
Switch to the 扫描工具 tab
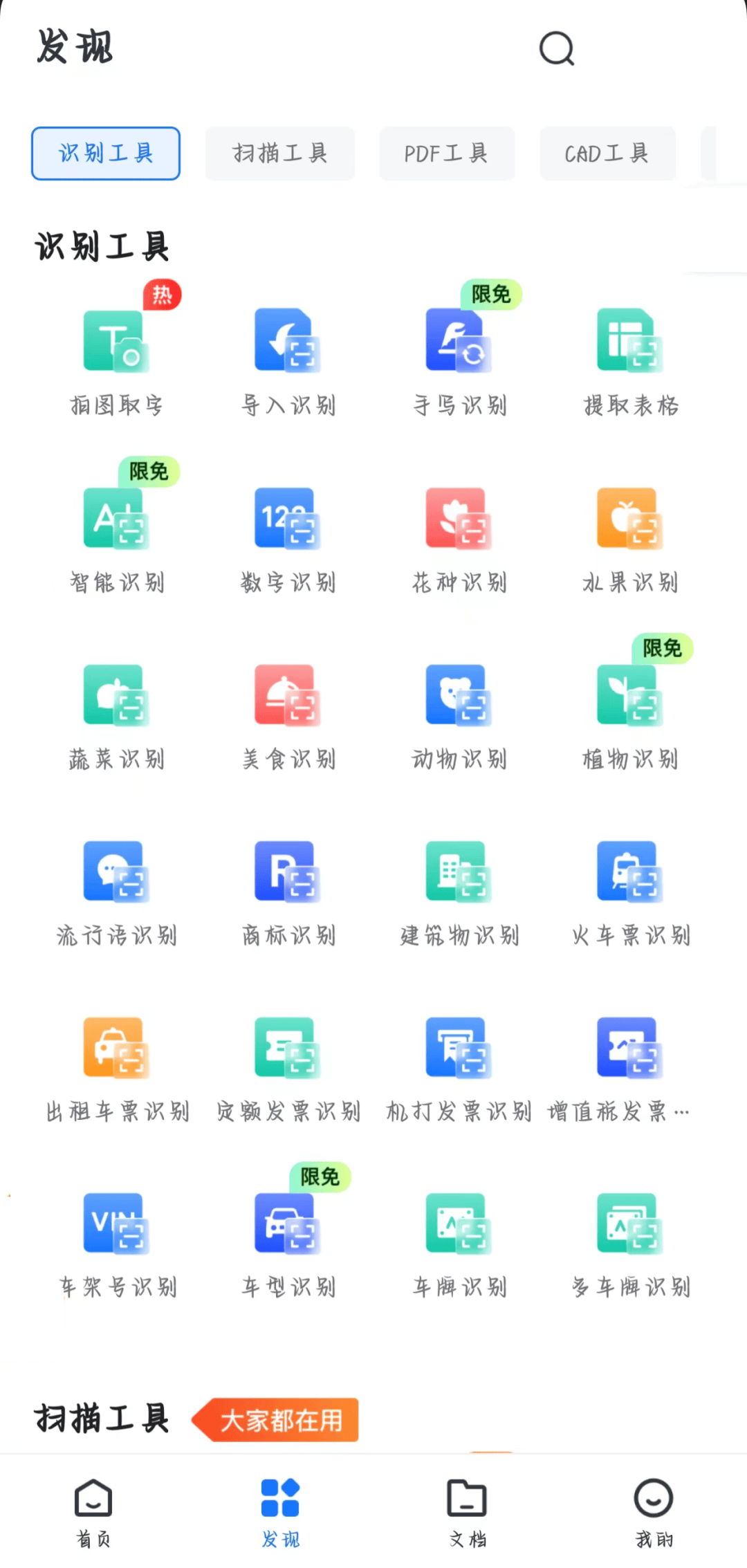coord(279,154)
